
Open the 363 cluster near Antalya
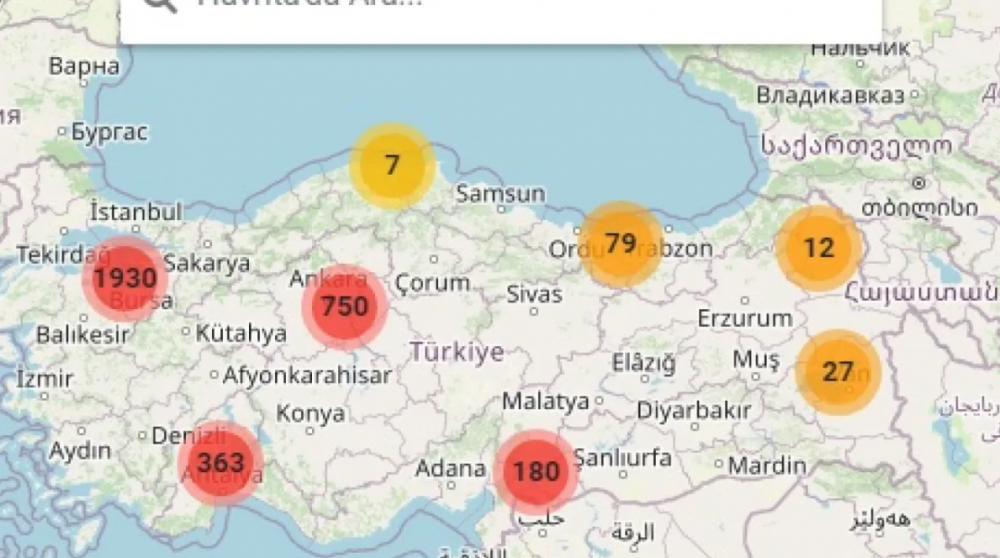point(220,463)
